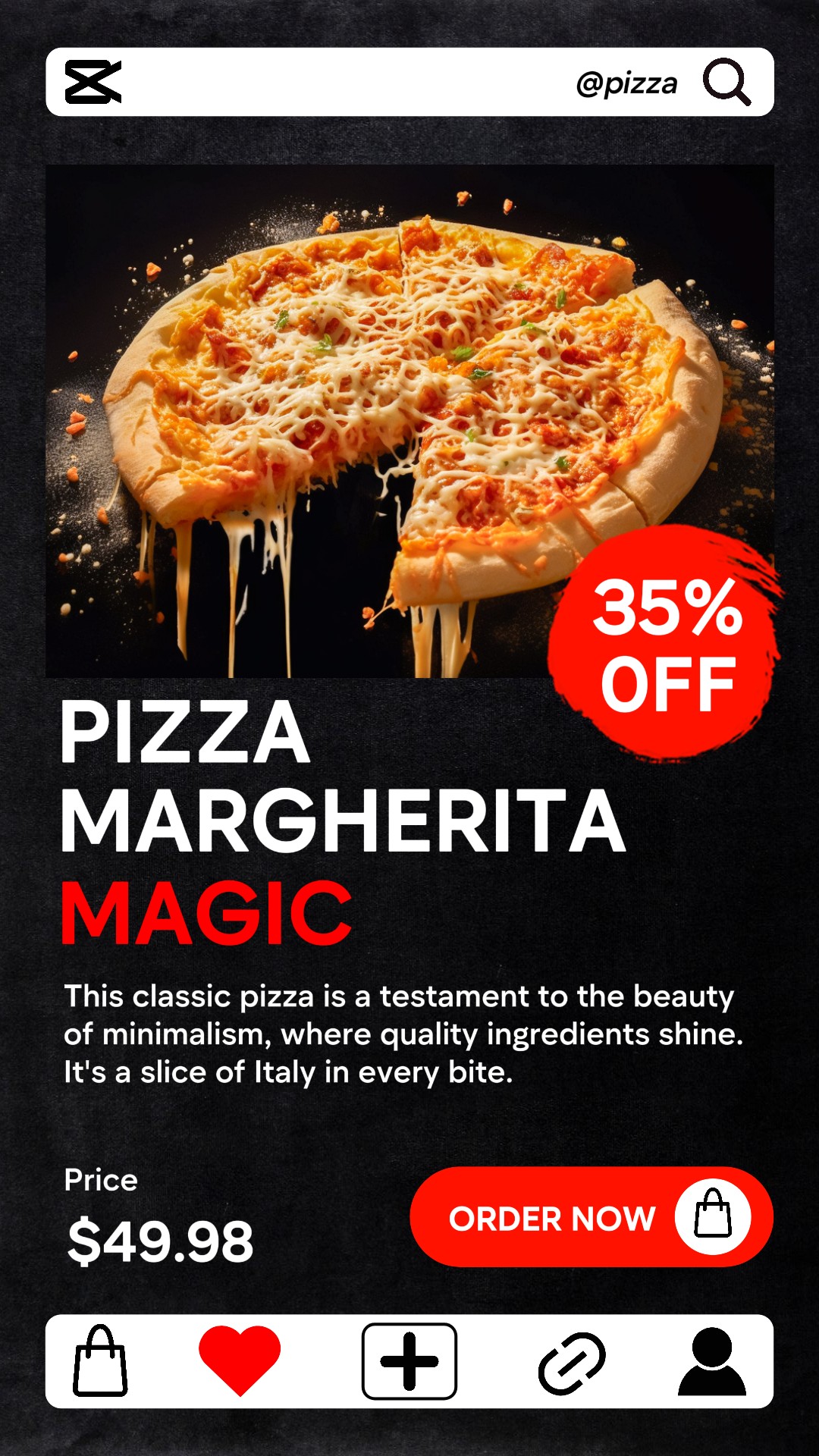Click the bag icon inside Order Now button
Viewport: 819px width, 1456px height.
[x=711, y=1217]
